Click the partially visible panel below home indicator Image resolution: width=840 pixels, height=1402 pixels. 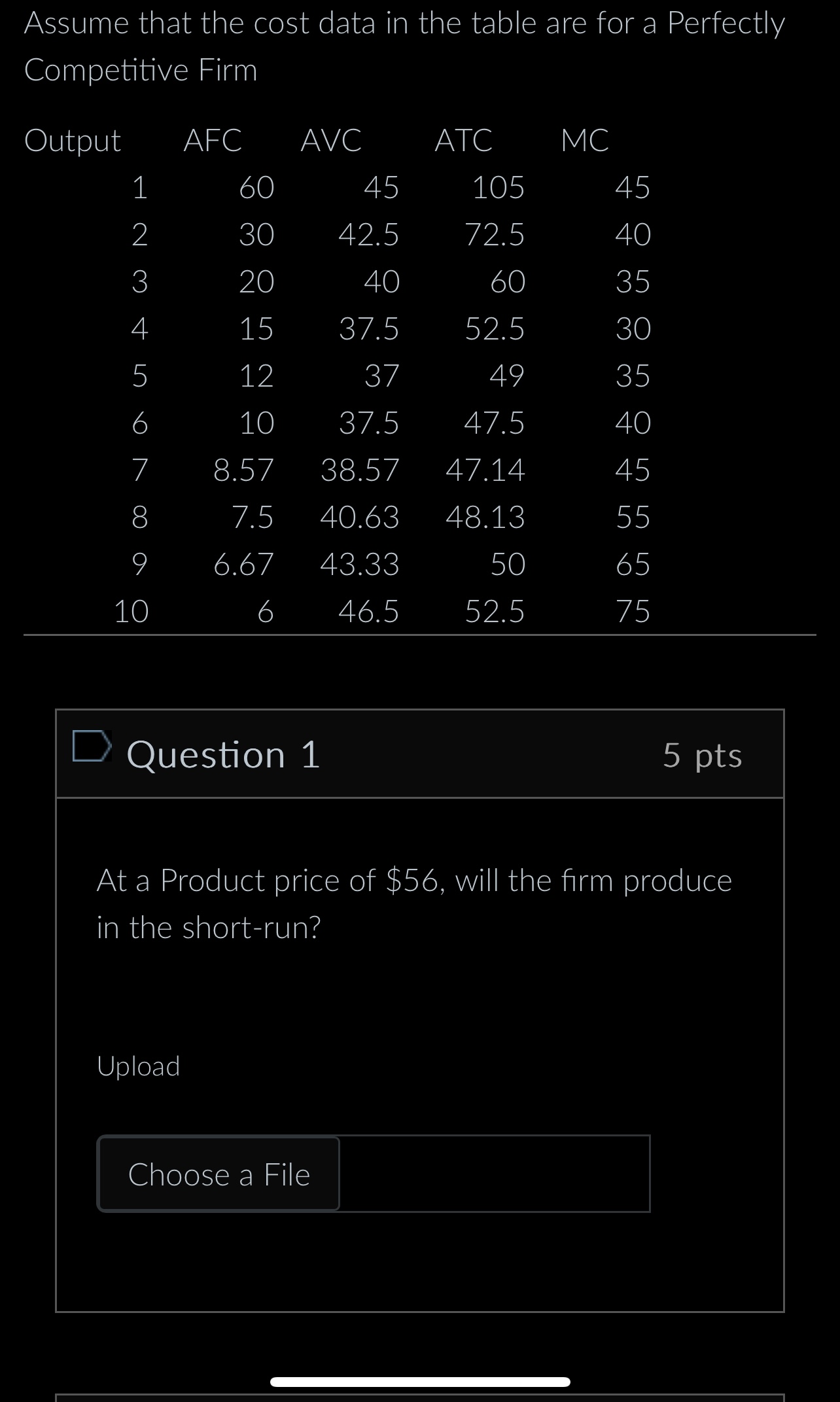(419, 1397)
